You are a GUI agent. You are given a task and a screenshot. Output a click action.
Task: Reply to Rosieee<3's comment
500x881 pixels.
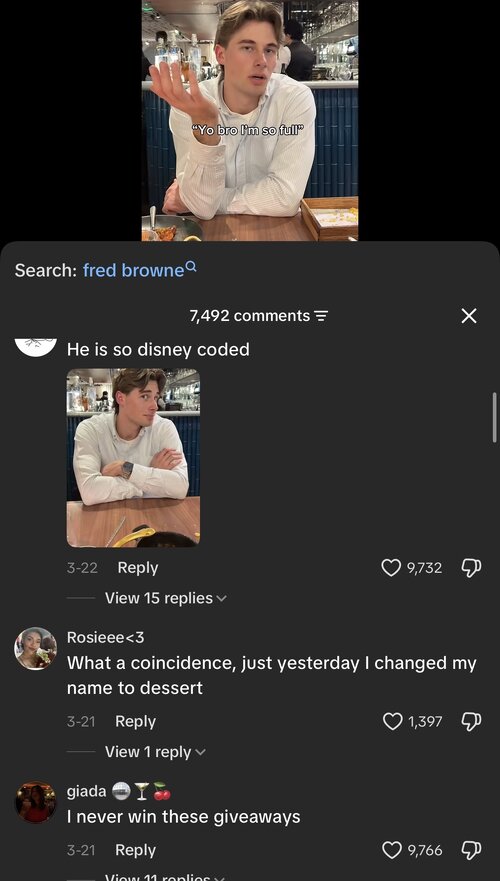135,721
